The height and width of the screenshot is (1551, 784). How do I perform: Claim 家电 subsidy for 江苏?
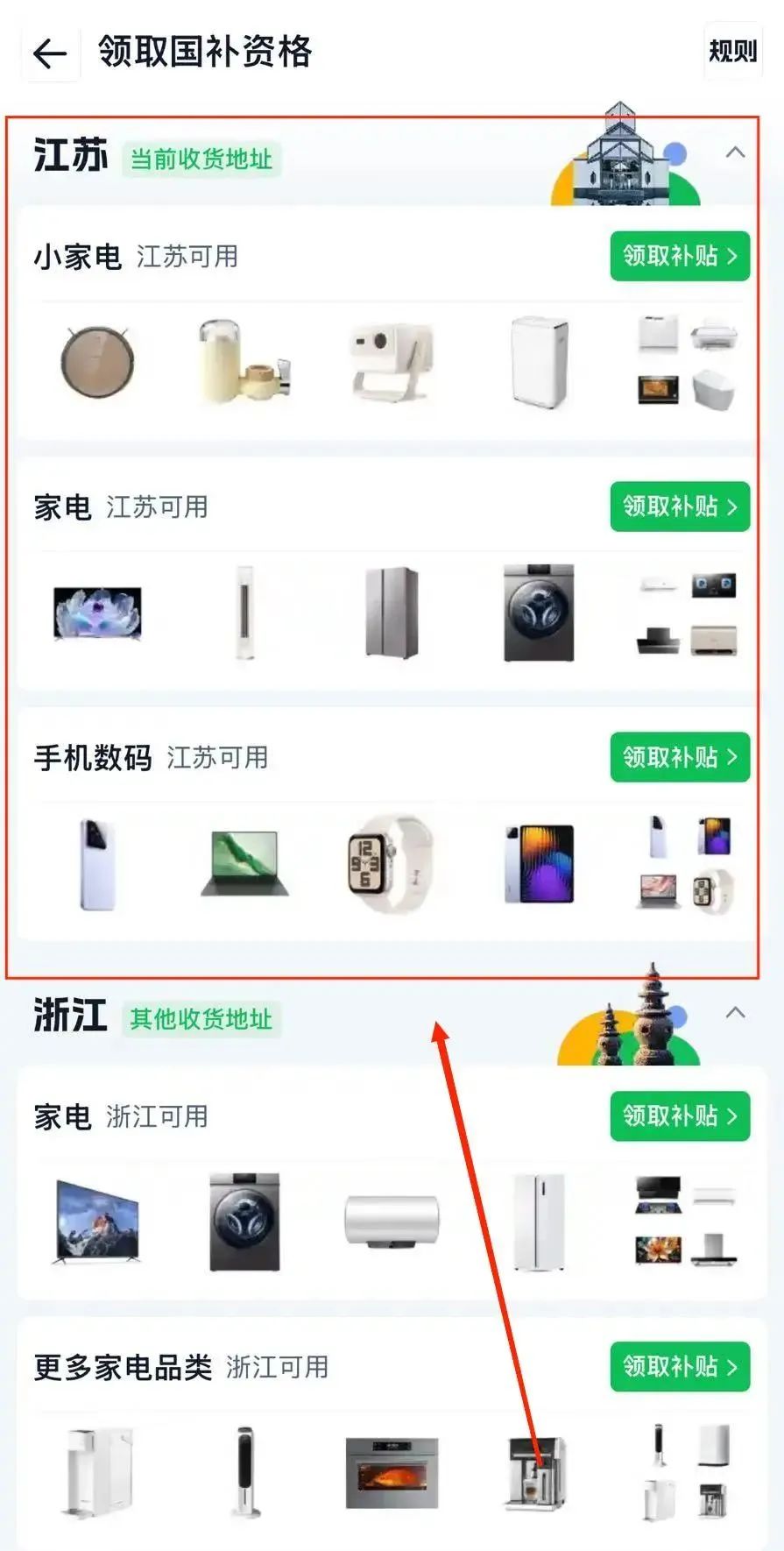tap(680, 506)
